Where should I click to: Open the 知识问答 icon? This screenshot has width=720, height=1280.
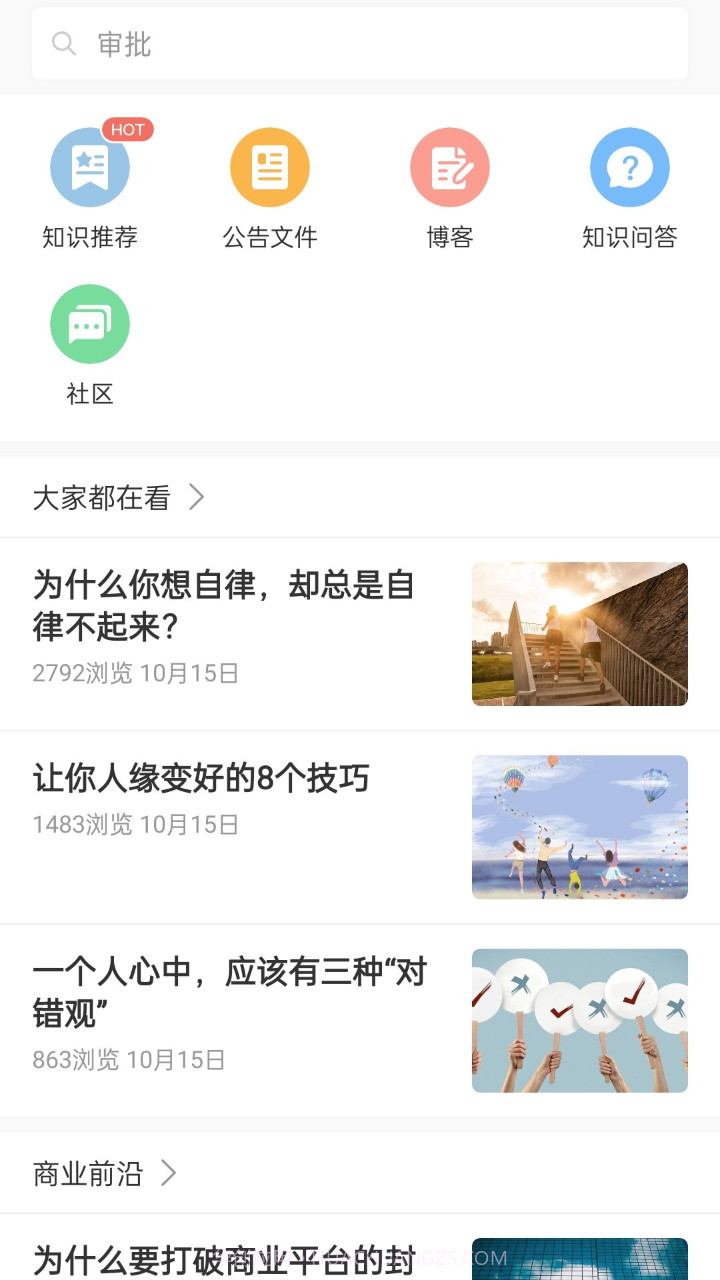[630, 166]
